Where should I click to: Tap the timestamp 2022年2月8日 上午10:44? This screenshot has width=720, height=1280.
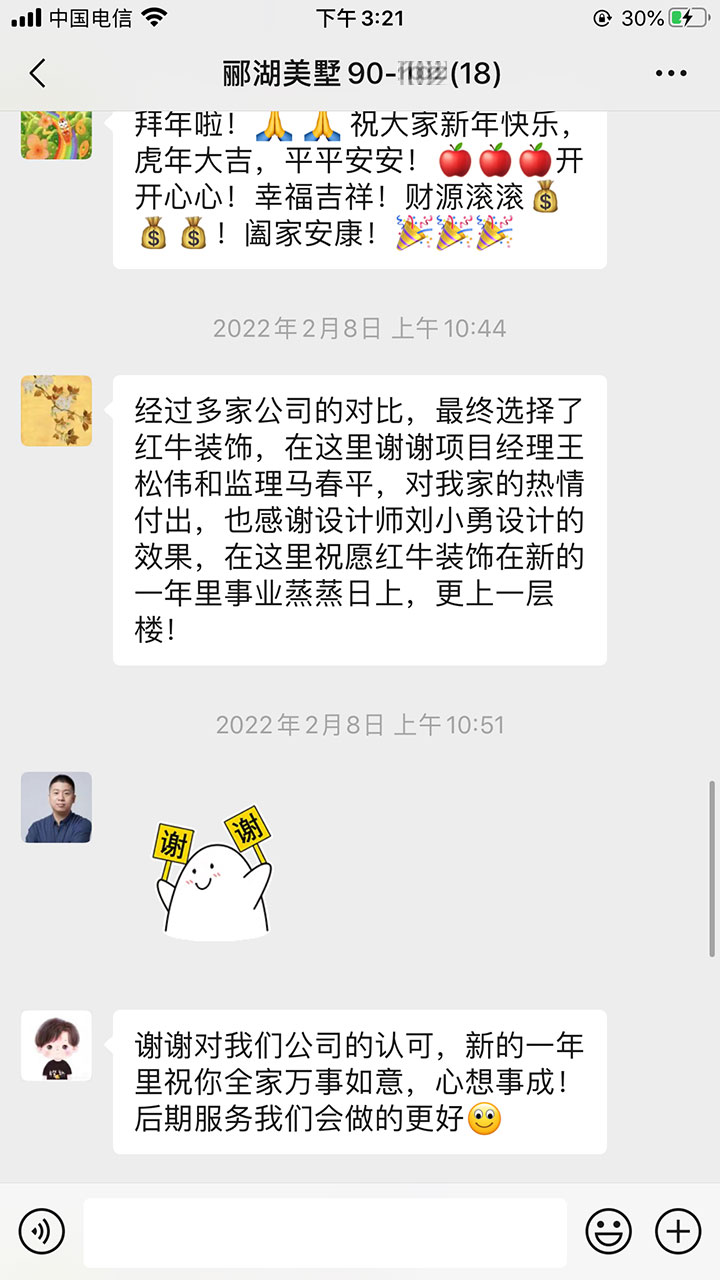click(360, 328)
